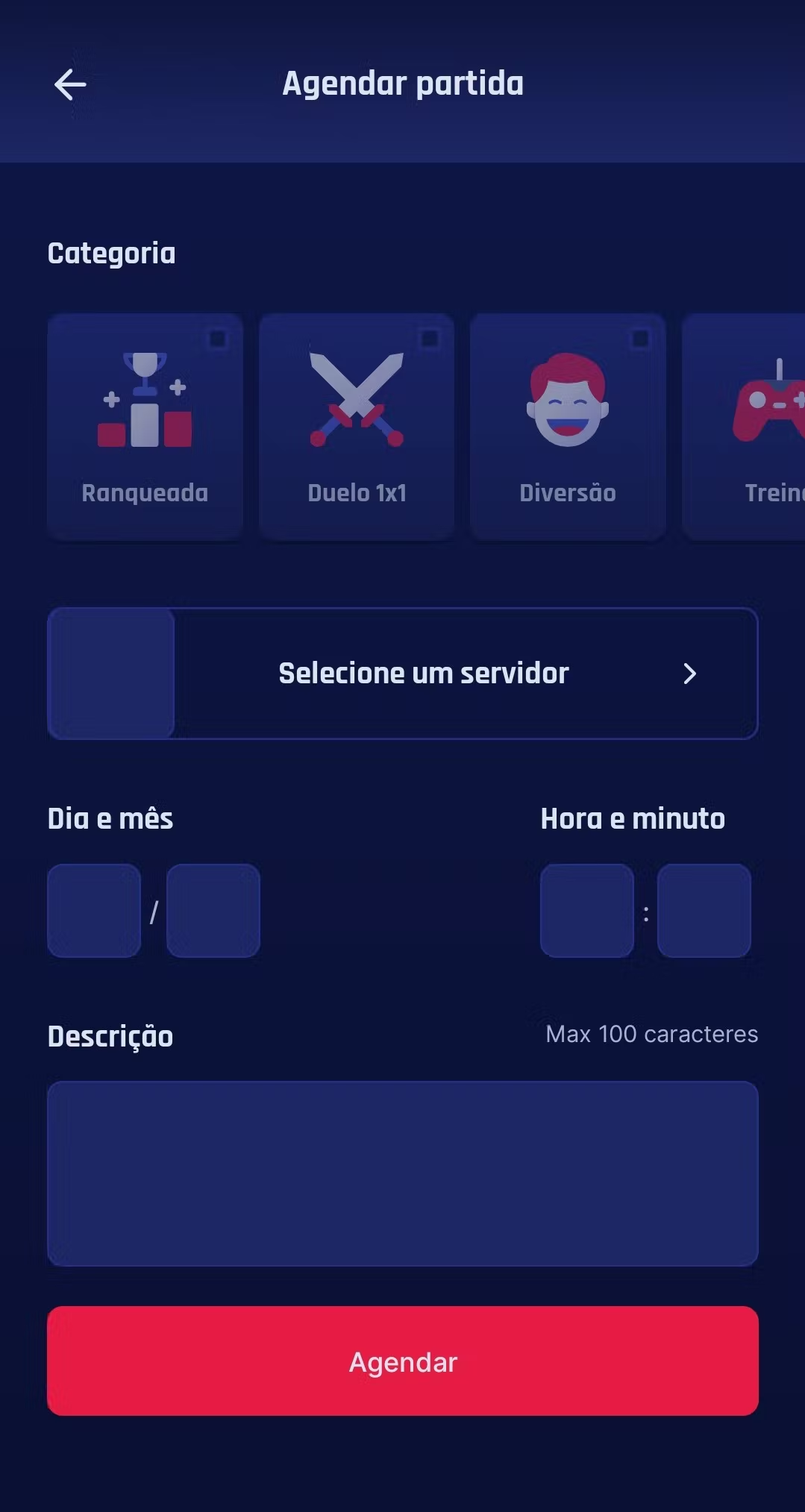Image resolution: width=805 pixels, height=1512 pixels.
Task: Open the Selecione um servidor picker
Action: coord(423,673)
